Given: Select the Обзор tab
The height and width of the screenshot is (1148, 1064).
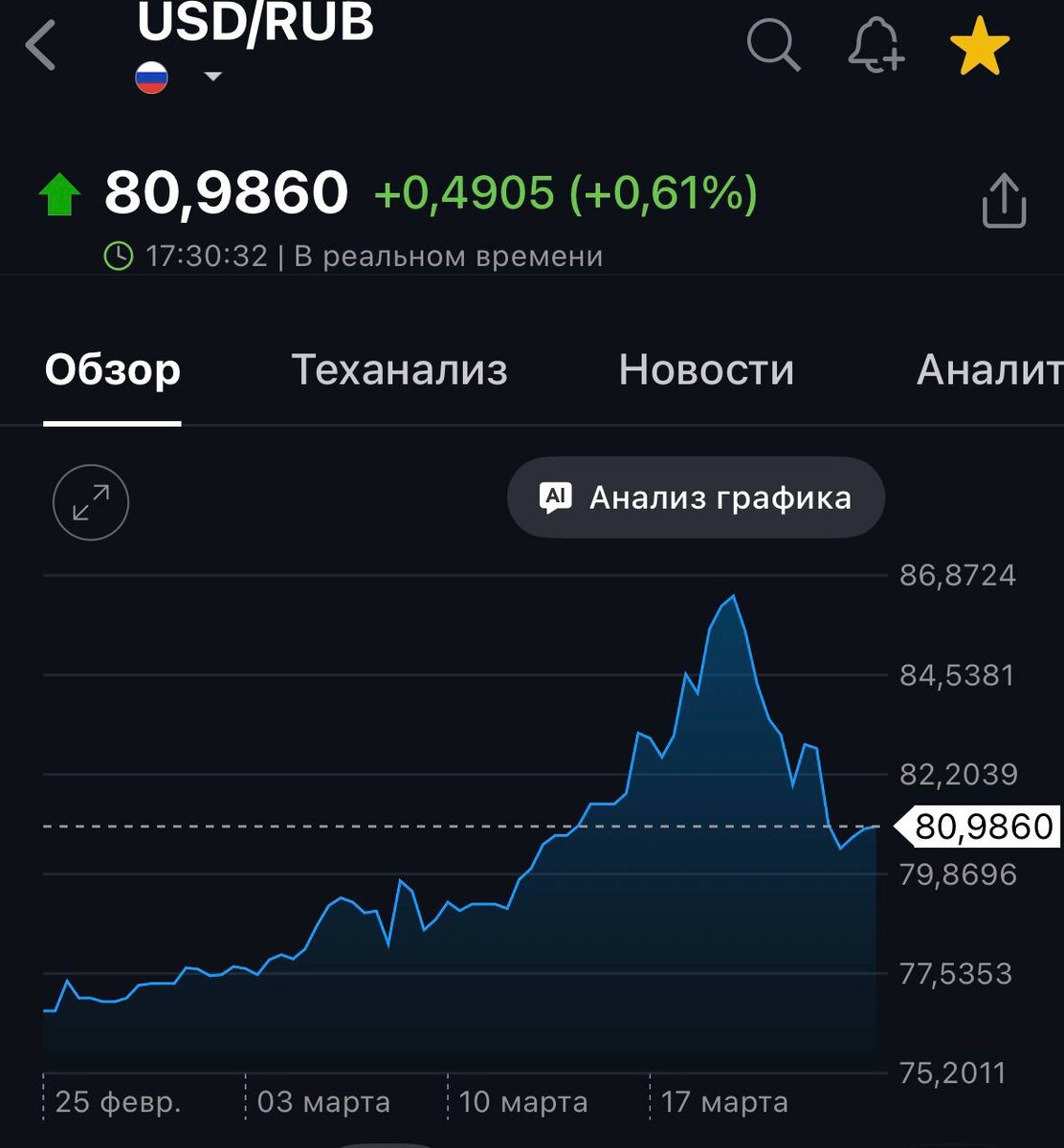Looking at the screenshot, I should [112, 370].
